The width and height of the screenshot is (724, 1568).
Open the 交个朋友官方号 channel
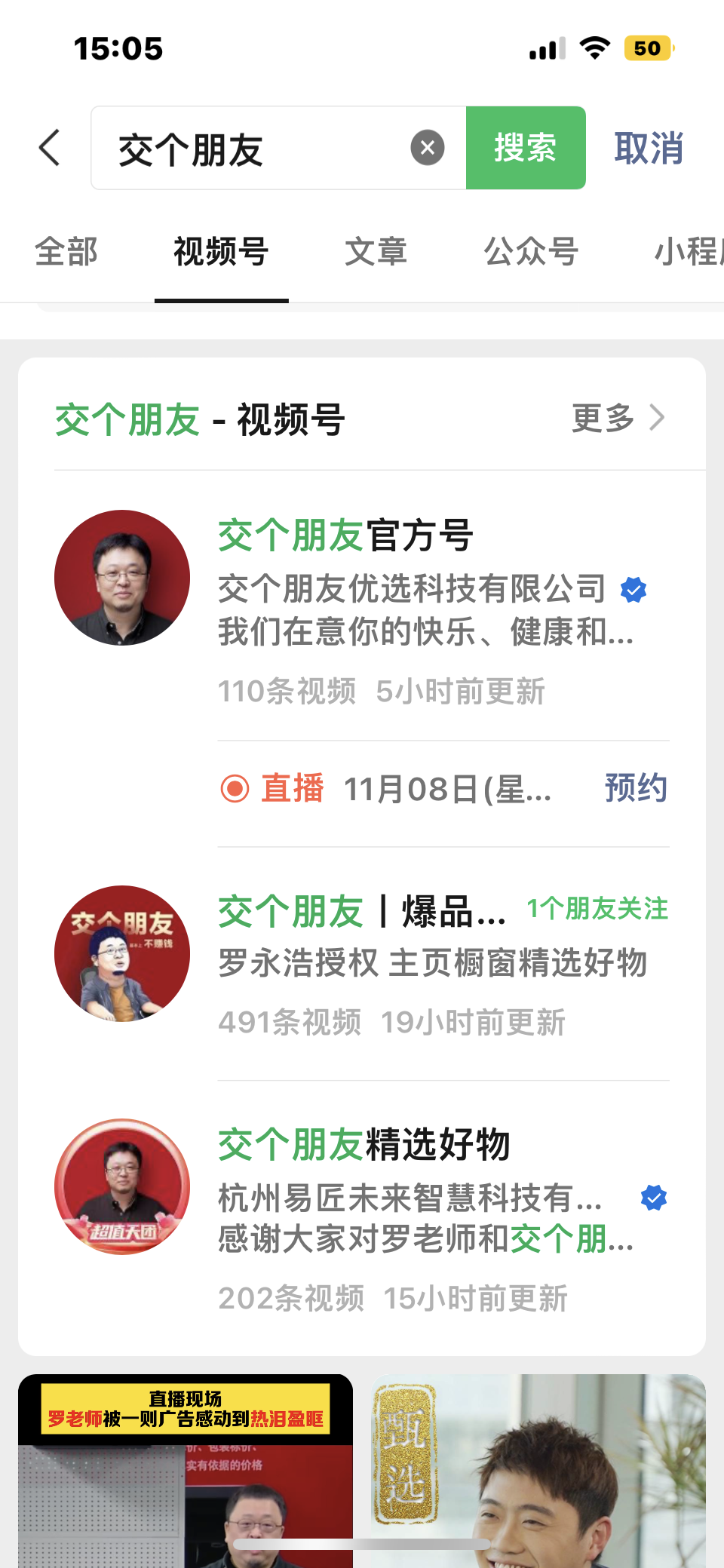pos(345,535)
